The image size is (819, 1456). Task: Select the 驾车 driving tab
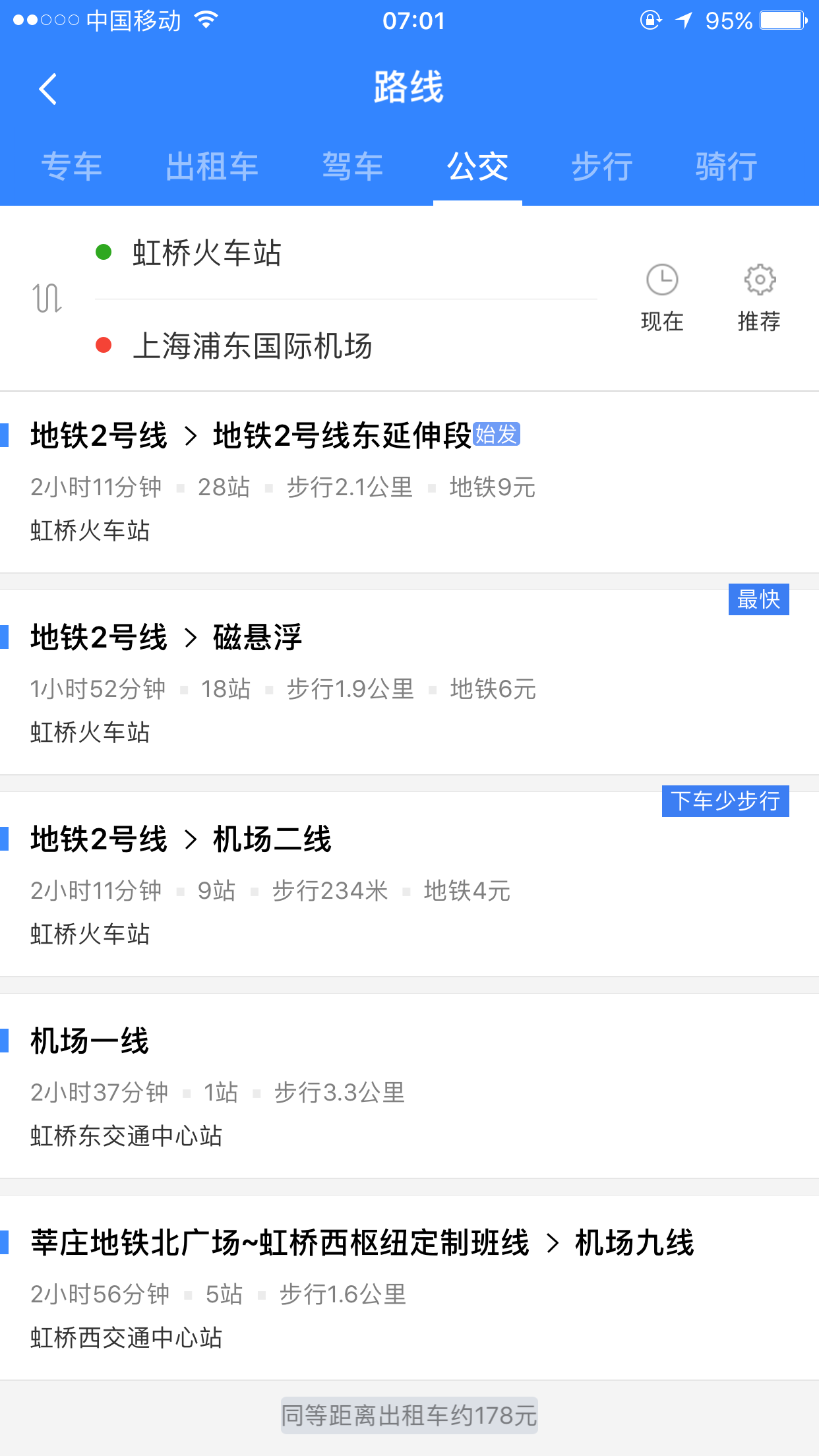[x=353, y=166]
